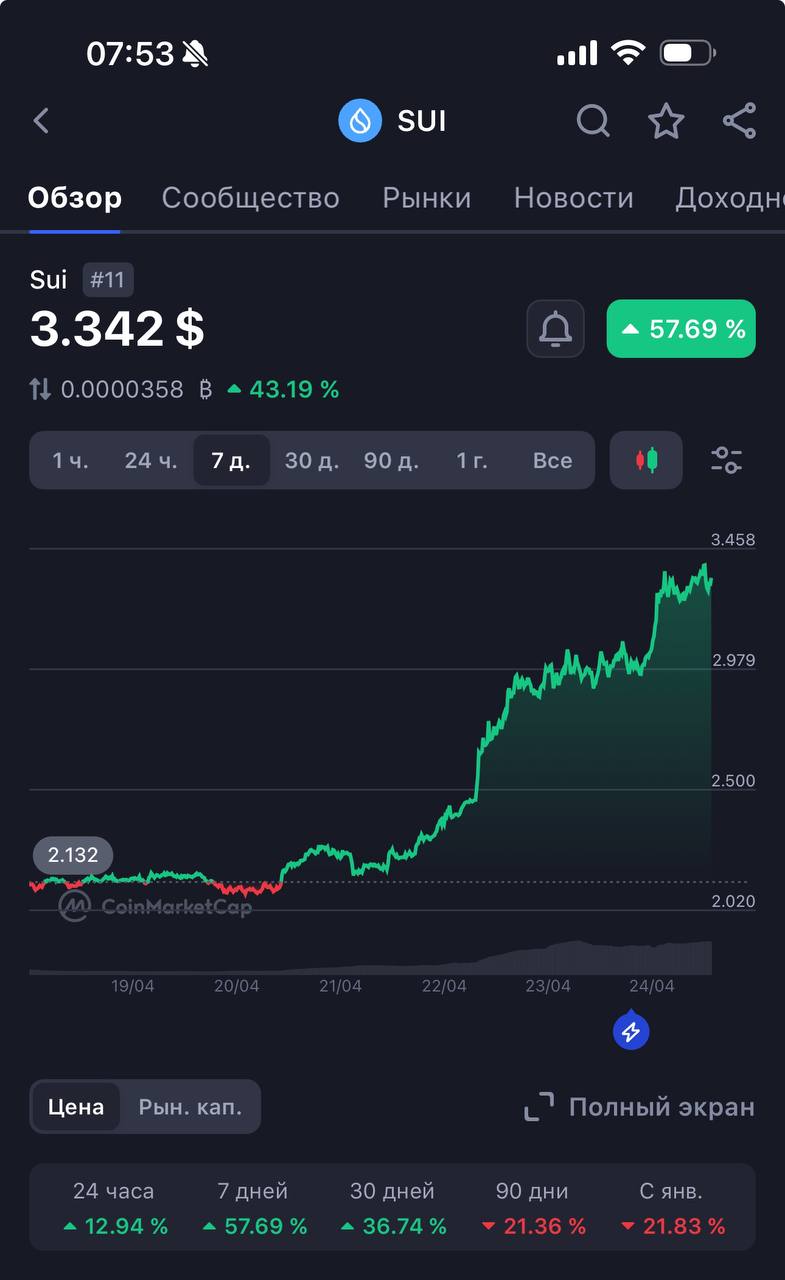Show the Все time range
The image size is (785, 1280).
click(x=552, y=461)
